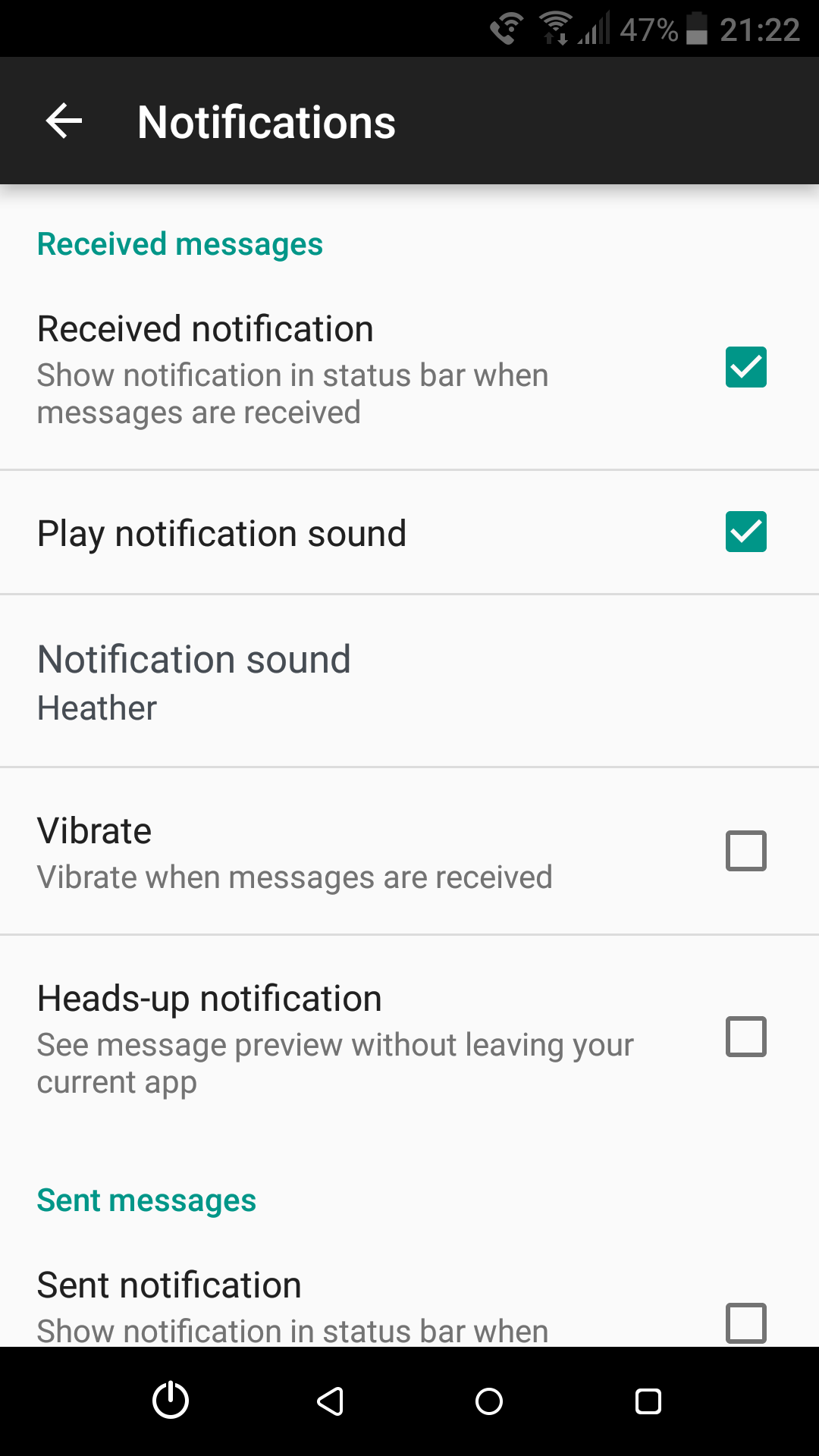Go back using the top-left arrow
819x1456 pixels.
tap(64, 121)
